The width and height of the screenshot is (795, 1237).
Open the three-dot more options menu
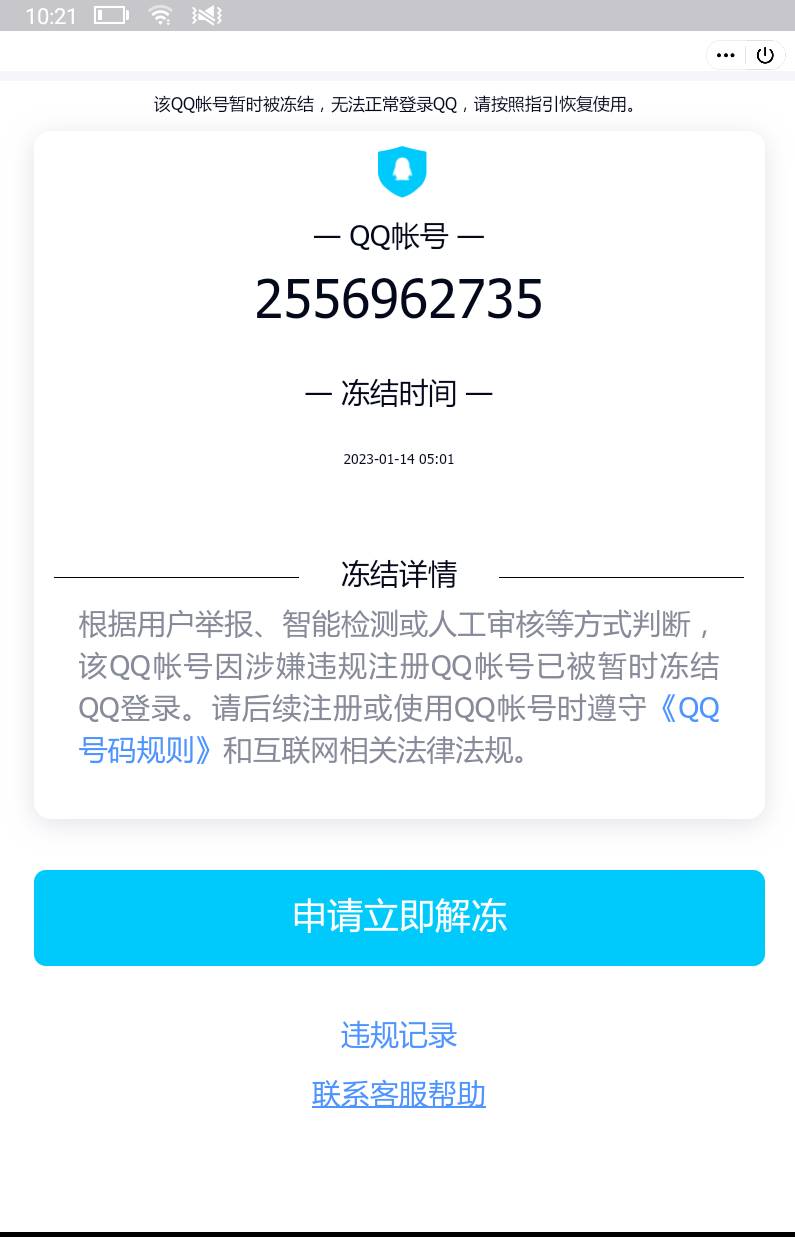[x=726, y=56]
